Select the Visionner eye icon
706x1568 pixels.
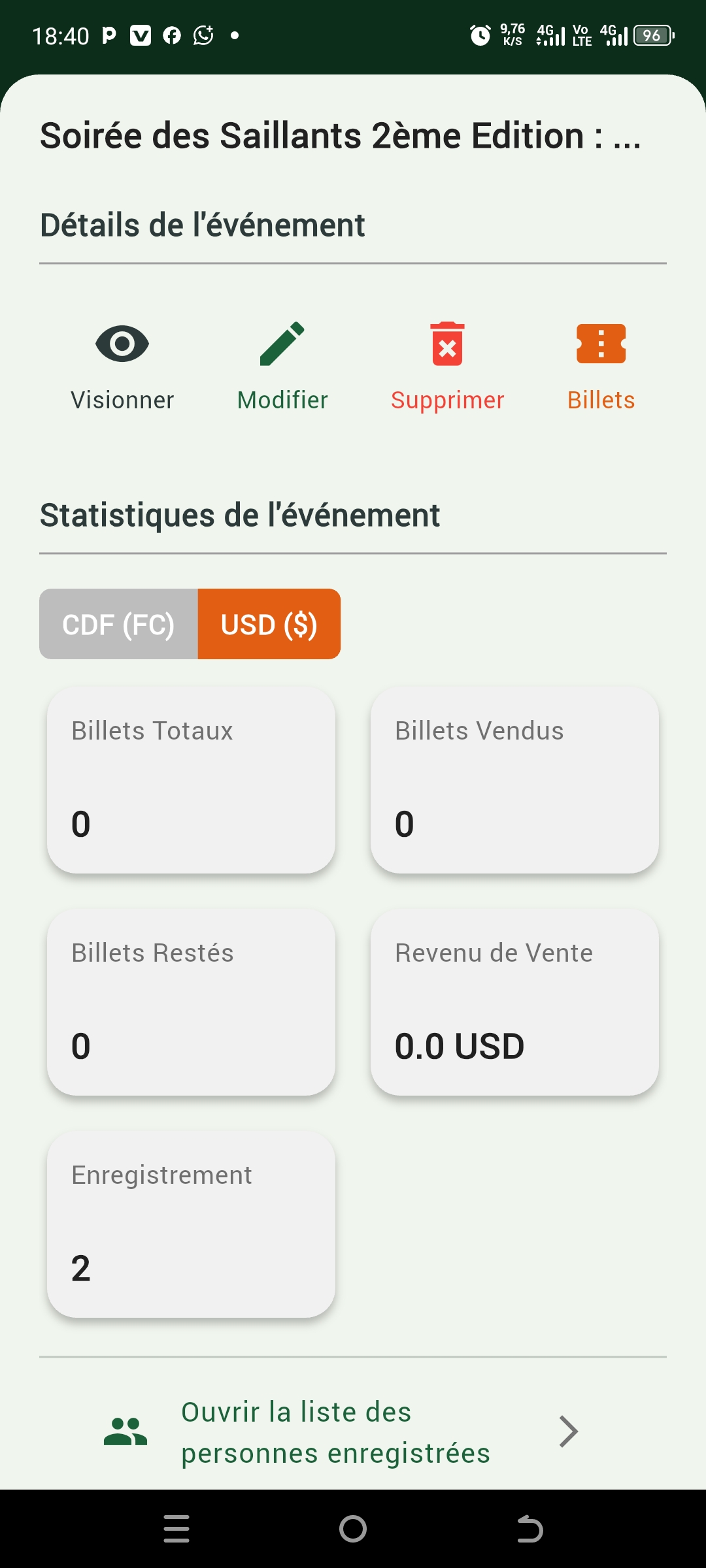(x=122, y=344)
